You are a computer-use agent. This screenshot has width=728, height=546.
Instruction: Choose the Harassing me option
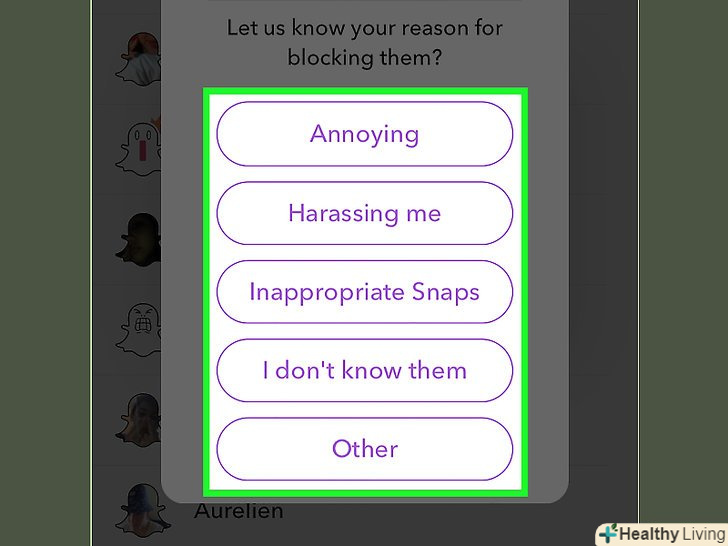point(364,213)
